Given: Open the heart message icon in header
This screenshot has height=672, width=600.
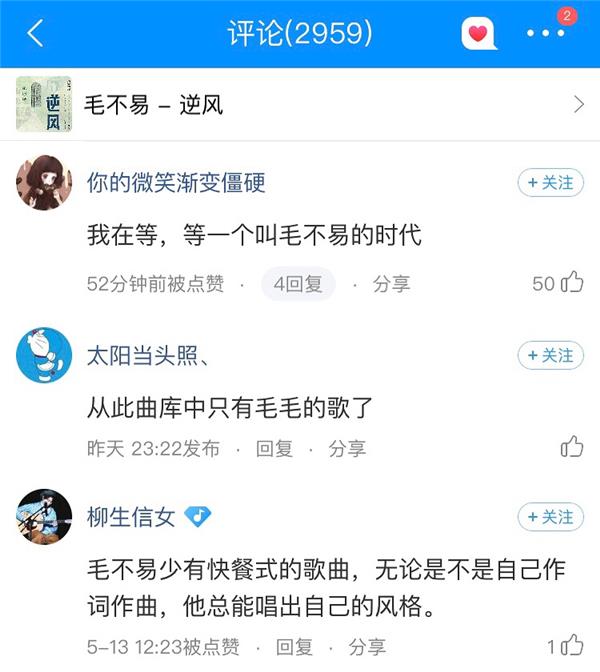Looking at the screenshot, I should click(479, 34).
